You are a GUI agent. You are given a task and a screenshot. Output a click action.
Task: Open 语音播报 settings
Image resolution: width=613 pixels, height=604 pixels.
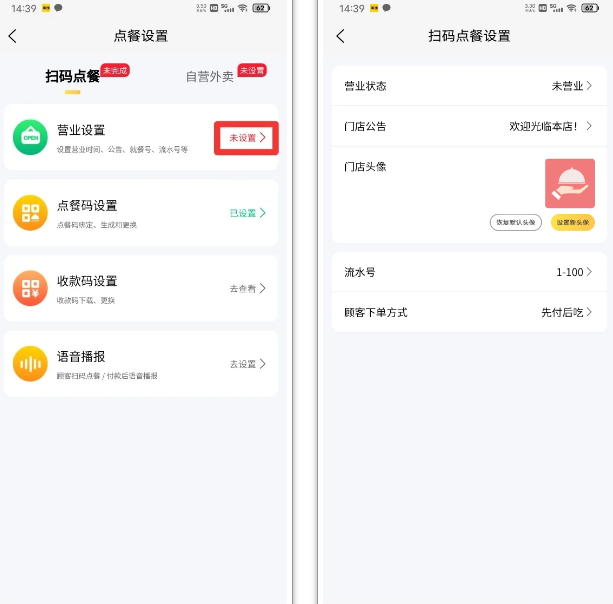[x=140, y=362]
